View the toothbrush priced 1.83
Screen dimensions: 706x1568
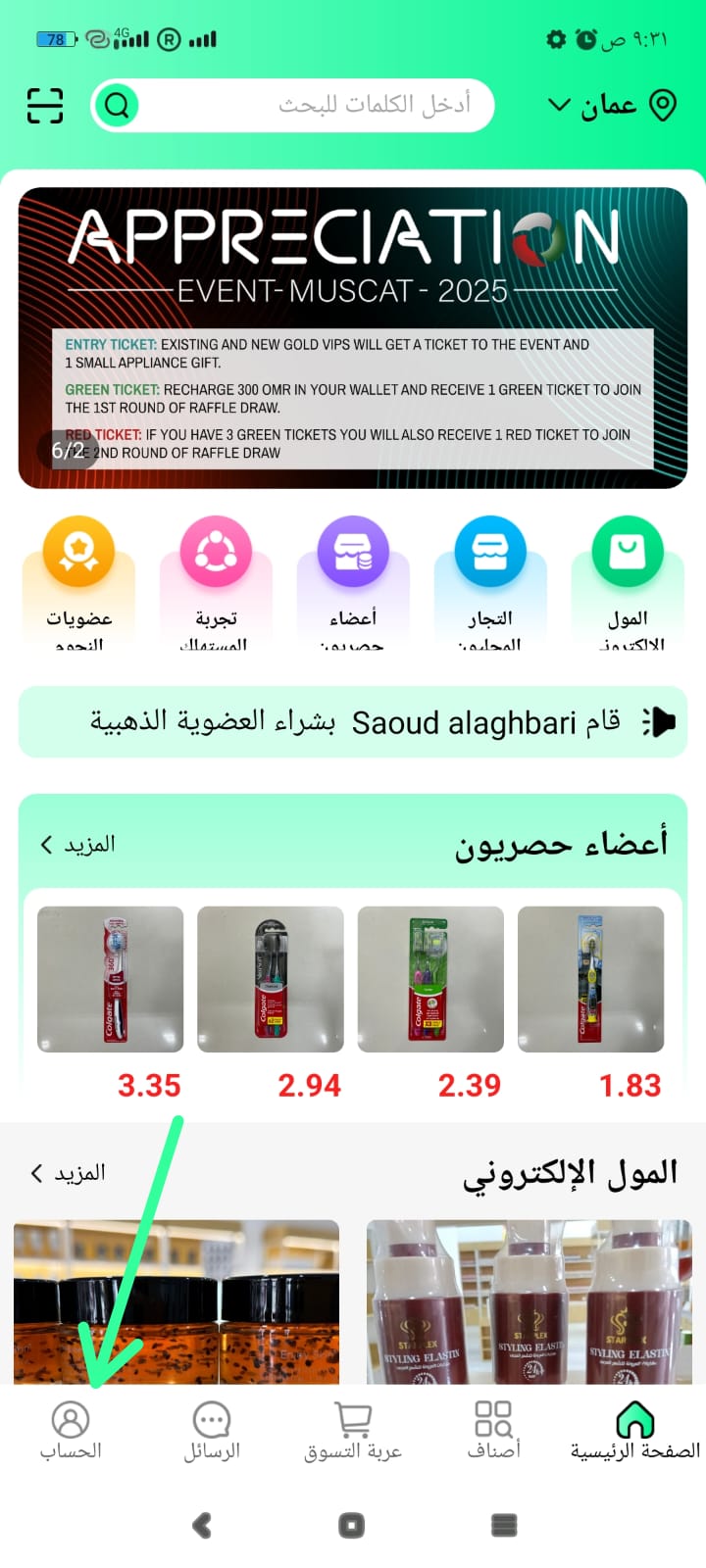coord(590,980)
